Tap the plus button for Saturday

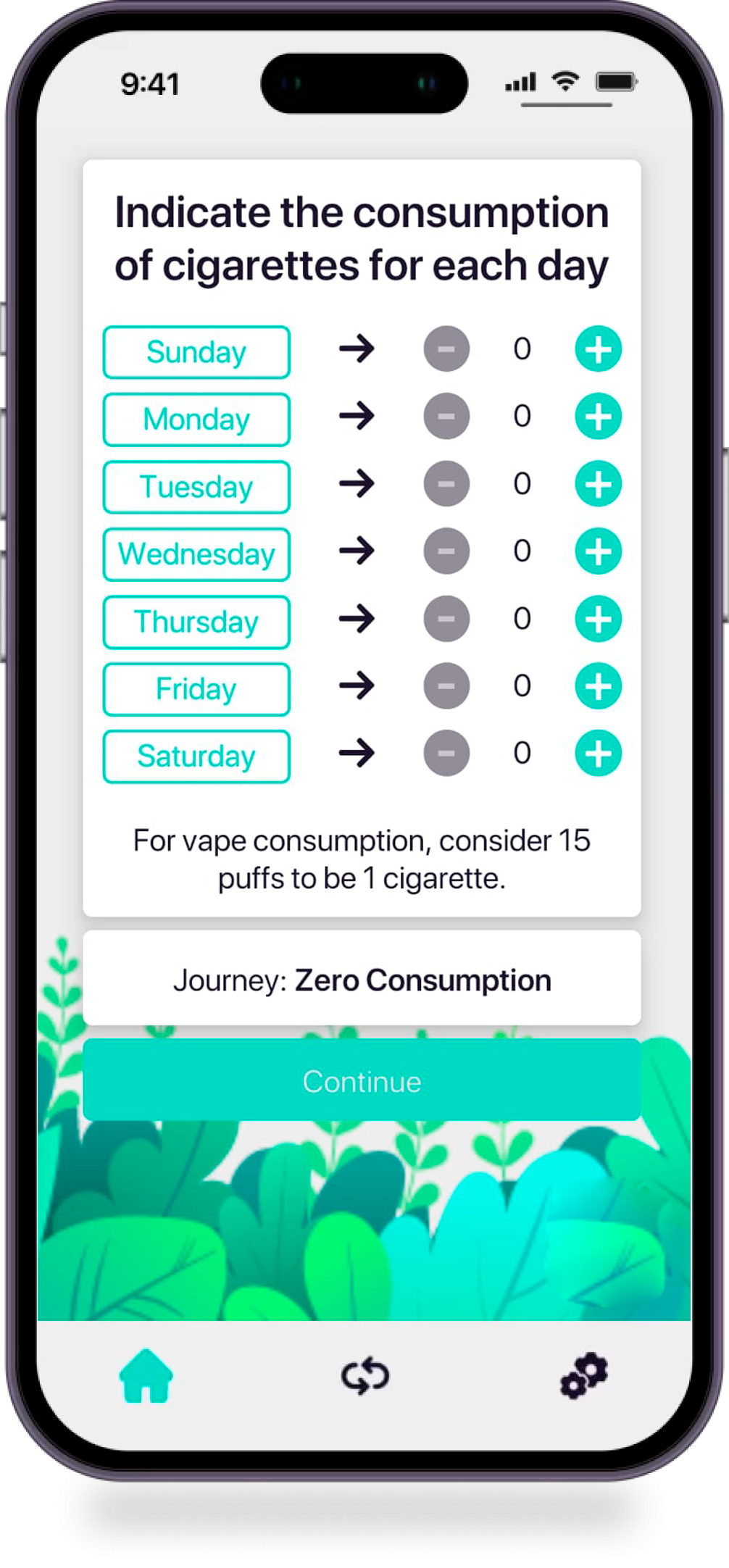(598, 754)
